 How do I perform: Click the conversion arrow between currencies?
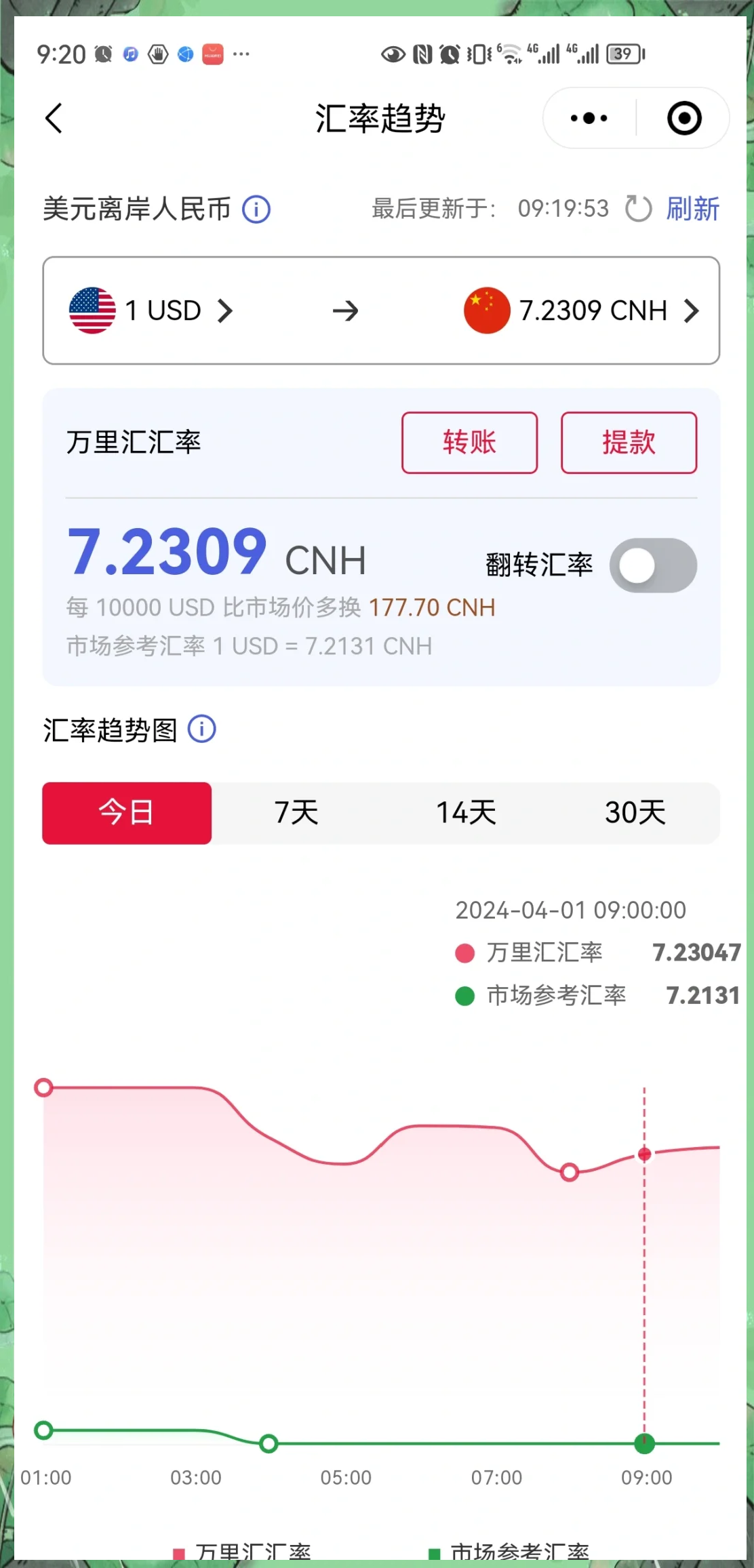[345, 310]
